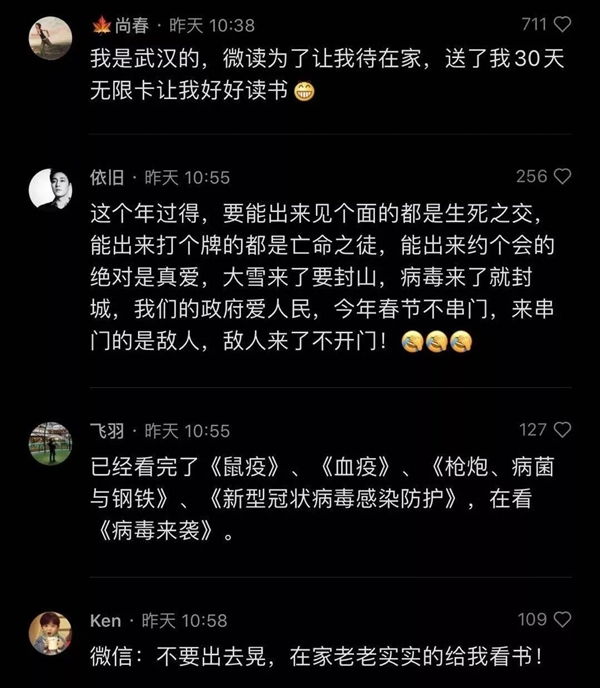Open 飞羽's profile avatar

(50, 442)
